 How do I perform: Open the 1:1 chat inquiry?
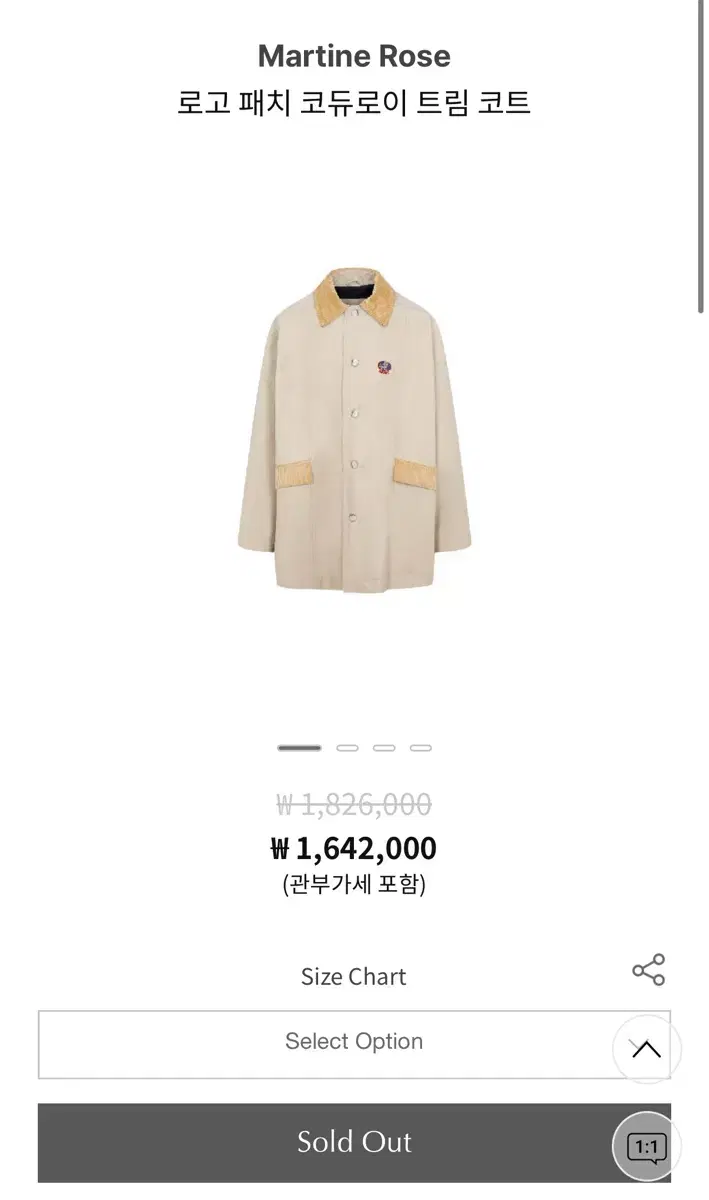point(646,1147)
